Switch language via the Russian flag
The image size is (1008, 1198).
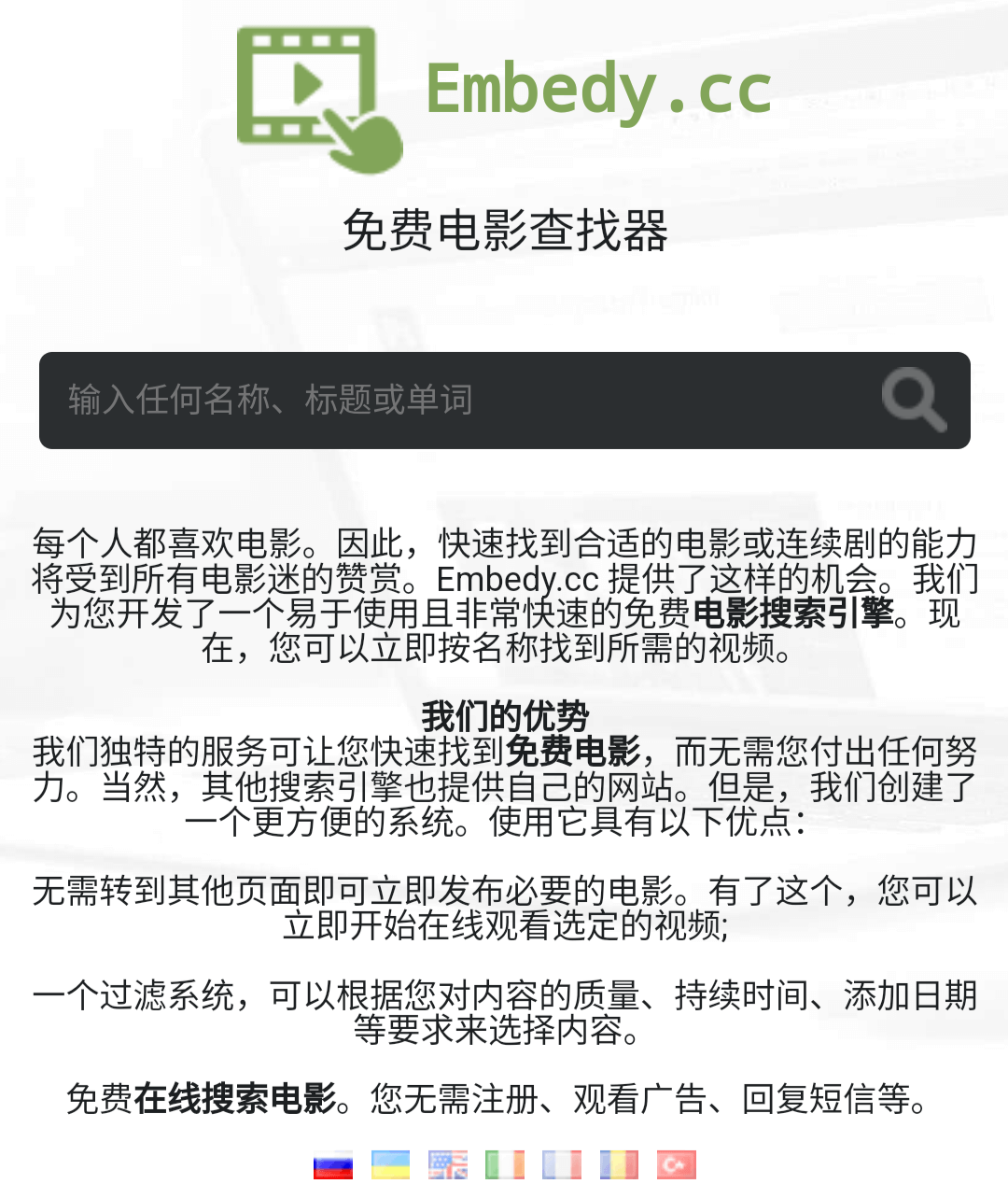[x=333, y=1165]
